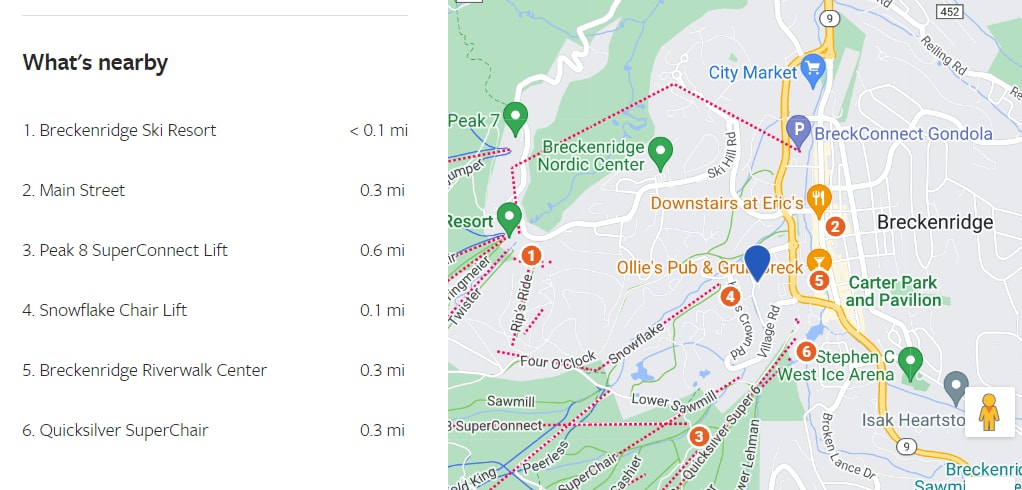Image resolution: width=1022 pixels, height=490 pixels.
Task: Select orange marker number 6 on map
Action: pos(806,351)
